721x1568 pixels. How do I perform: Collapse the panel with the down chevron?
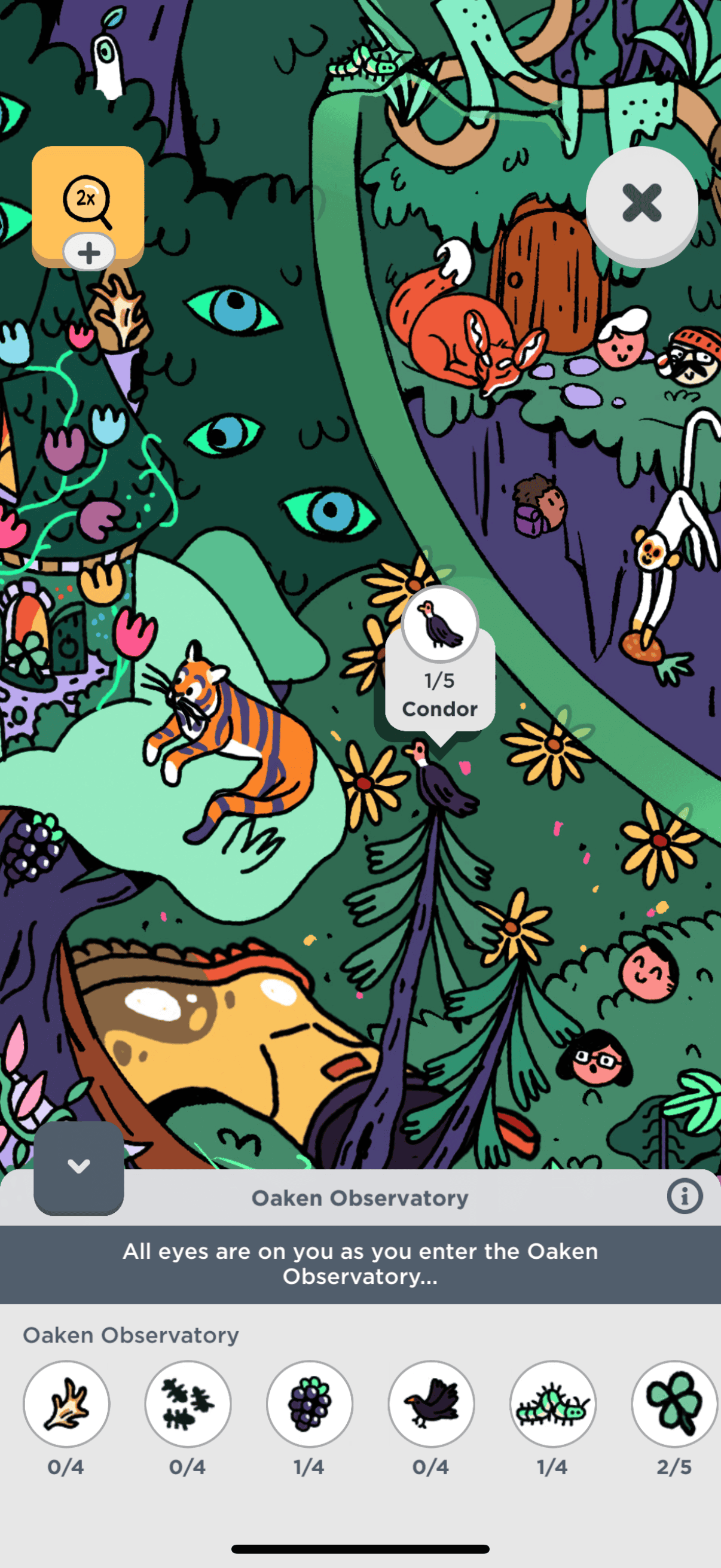coord(78,1167)
